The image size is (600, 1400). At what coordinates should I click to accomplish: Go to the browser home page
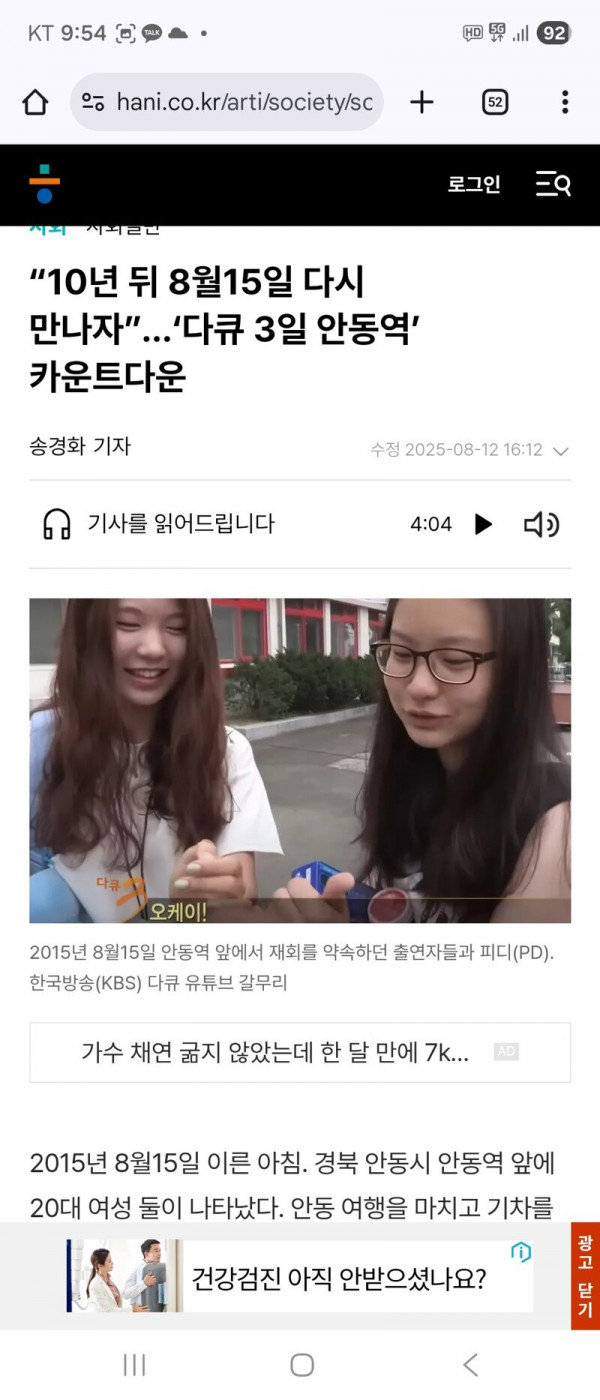click(35, 102)
